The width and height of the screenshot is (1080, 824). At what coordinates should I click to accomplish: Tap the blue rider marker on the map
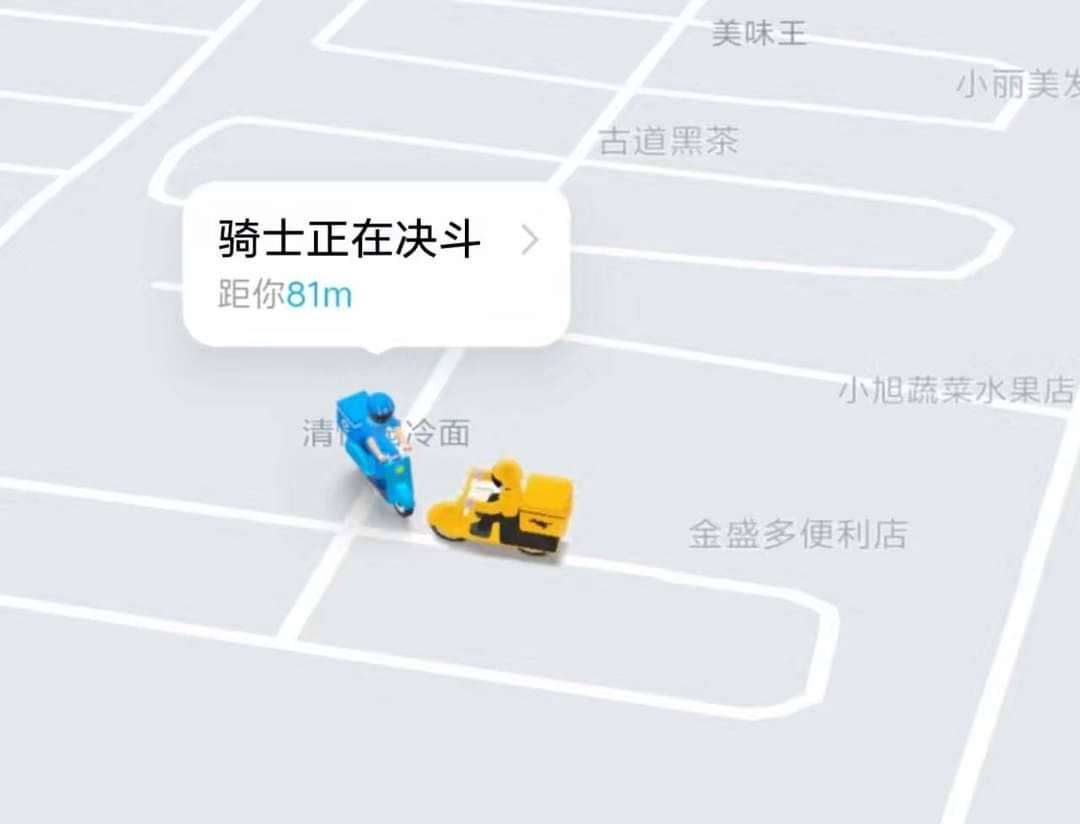[375, 450]
